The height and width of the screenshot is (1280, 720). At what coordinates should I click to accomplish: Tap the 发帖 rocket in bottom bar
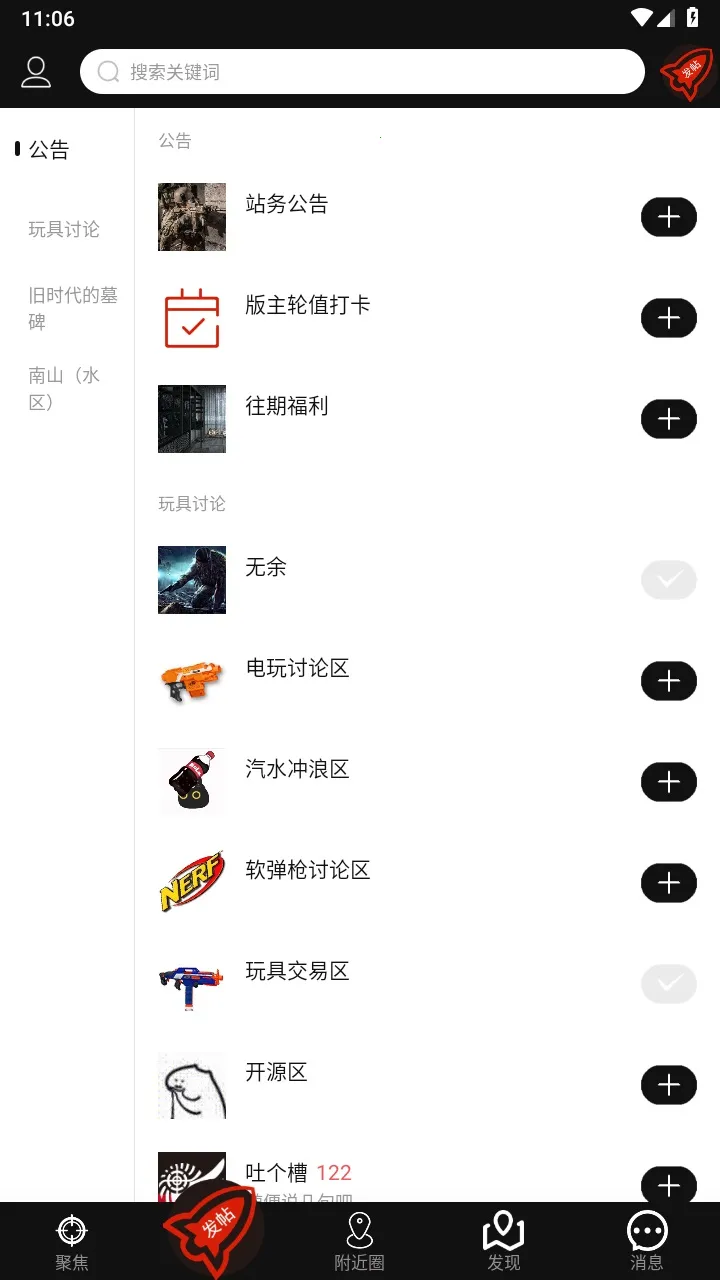pos(213,1228)
